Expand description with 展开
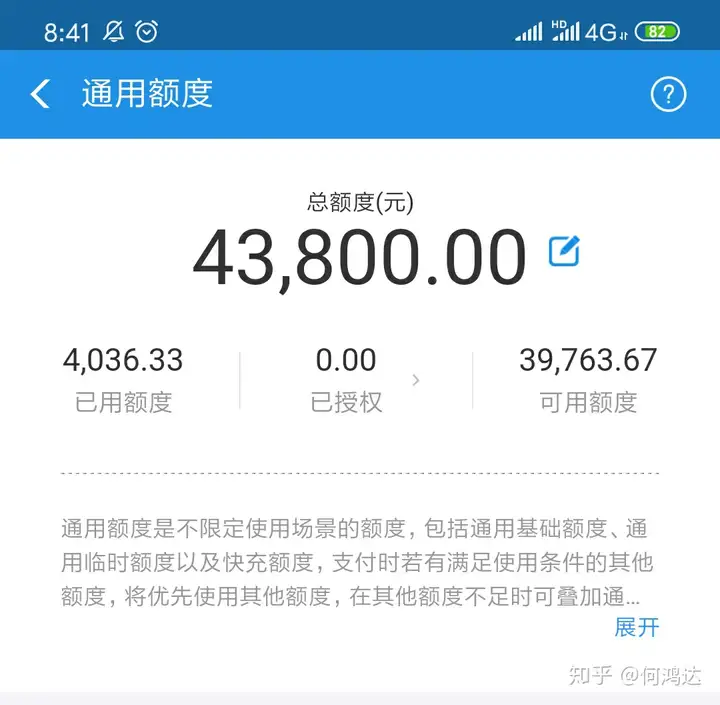The height and width of the screenshot is (705, 720). 636,627
